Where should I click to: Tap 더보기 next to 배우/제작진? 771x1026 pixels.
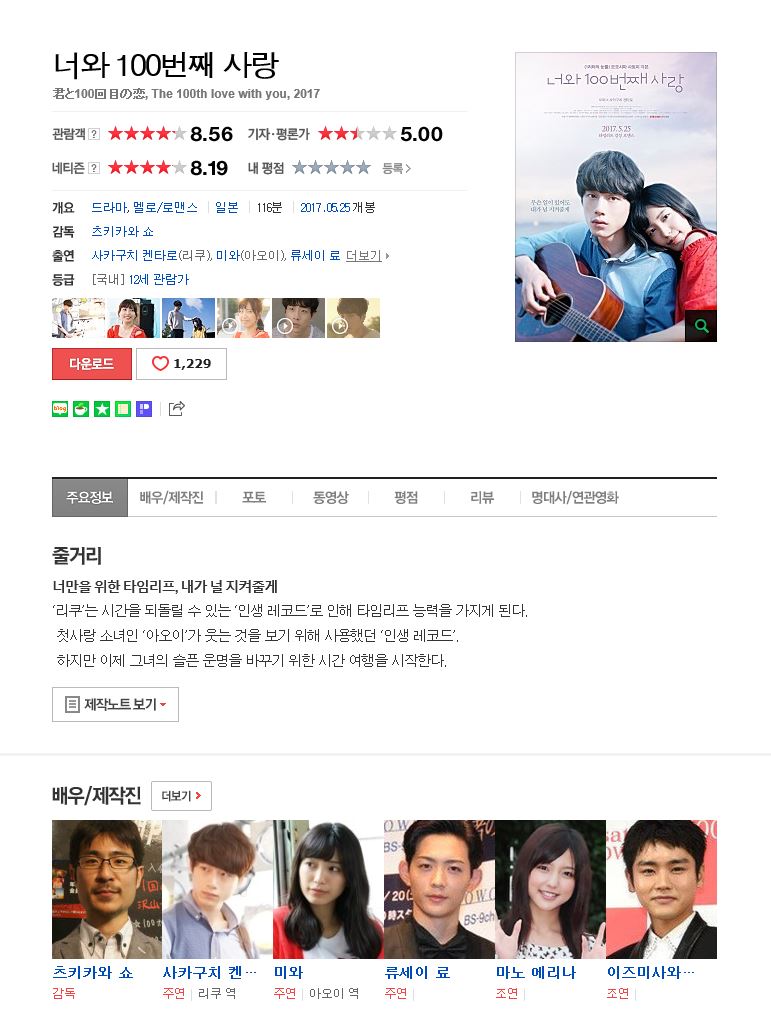pos(181,796)
